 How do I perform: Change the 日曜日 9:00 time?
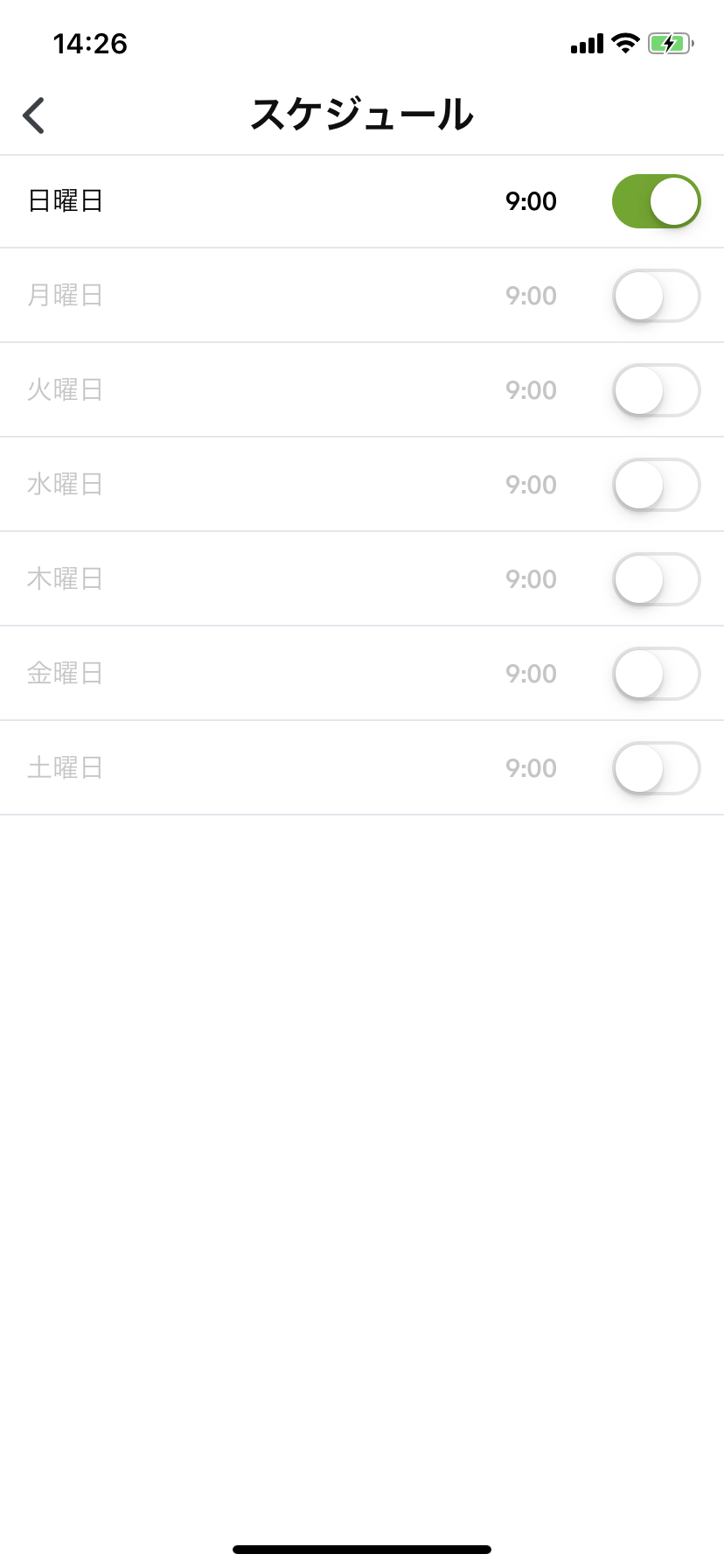click(x=531, y=201)
